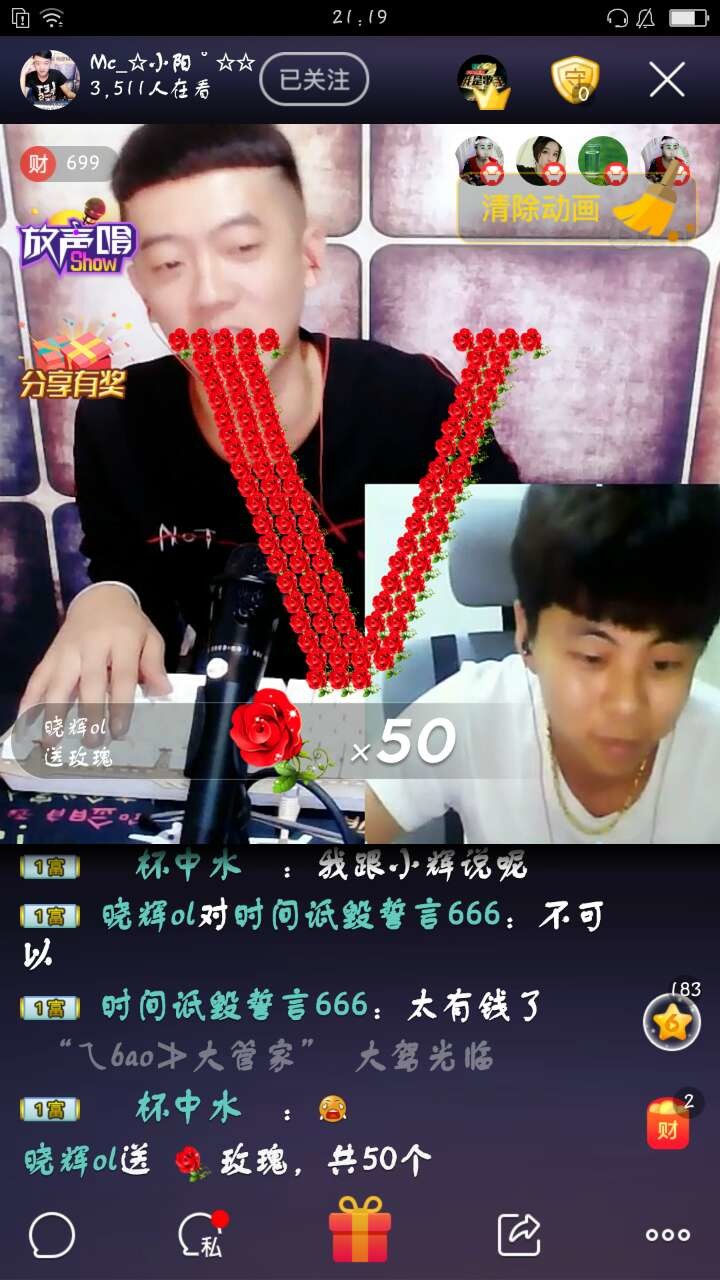Tap the 已关注 follow button
This screenshot has height=1280, width=720.
click(x=314, y=80)
